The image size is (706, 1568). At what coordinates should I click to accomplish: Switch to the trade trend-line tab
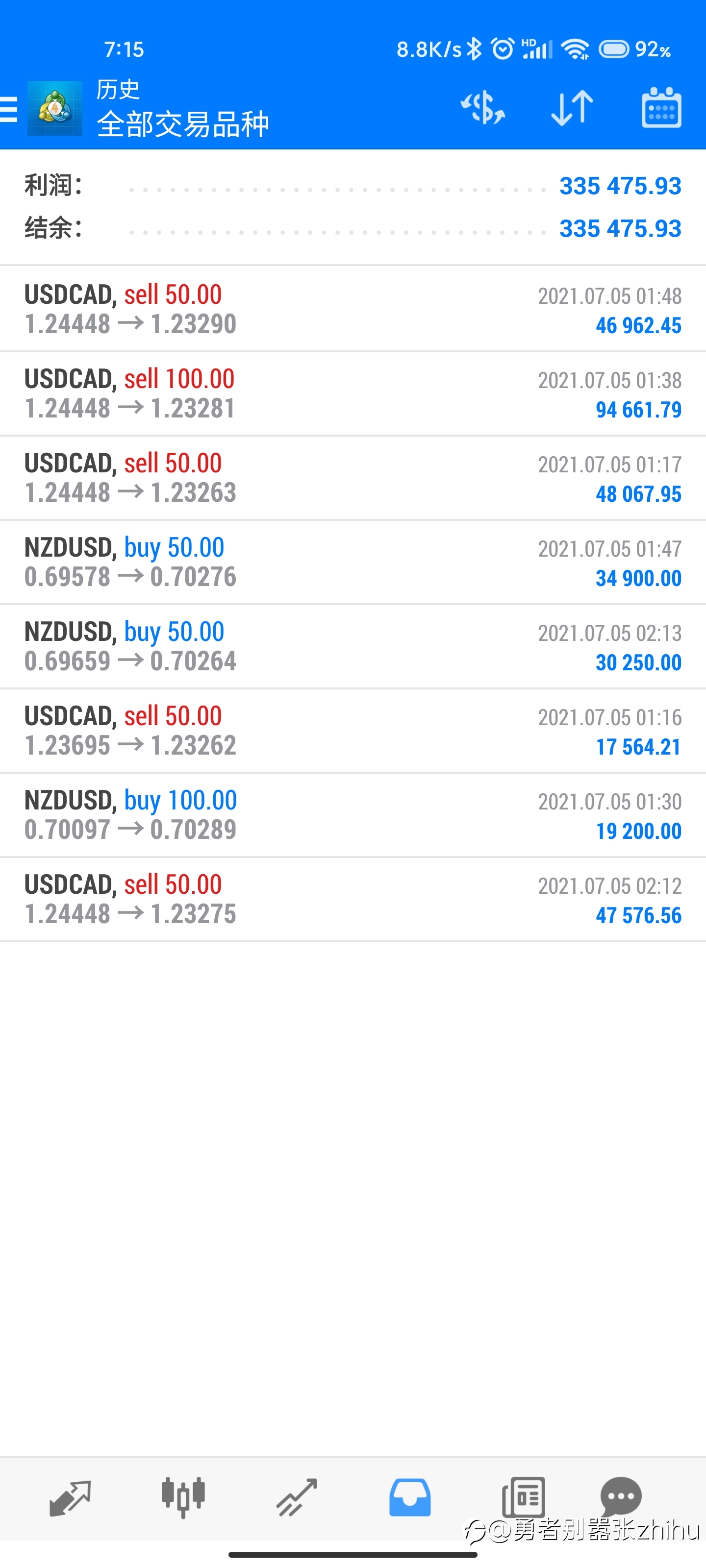coord(297,1497)
